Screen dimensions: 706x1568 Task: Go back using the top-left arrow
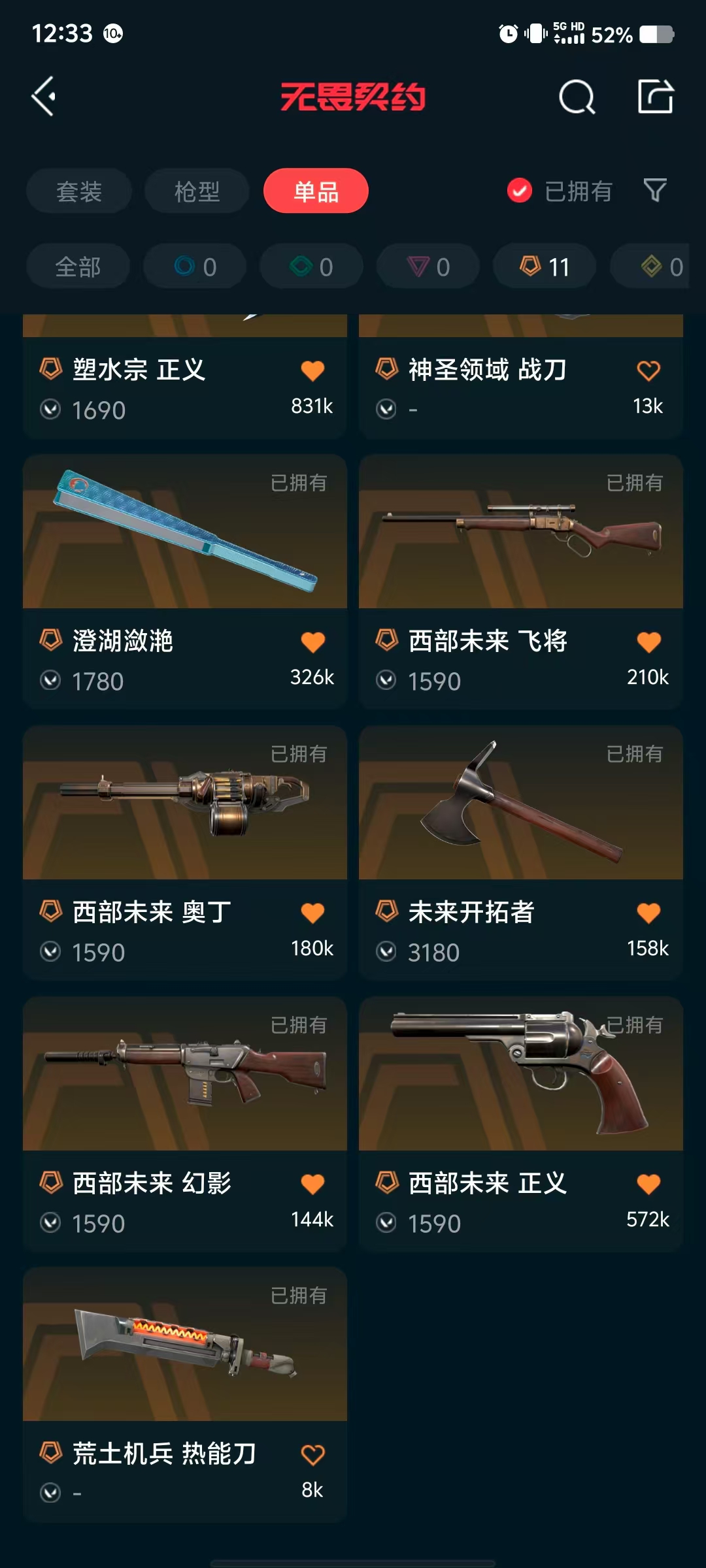tap(43, 97)
